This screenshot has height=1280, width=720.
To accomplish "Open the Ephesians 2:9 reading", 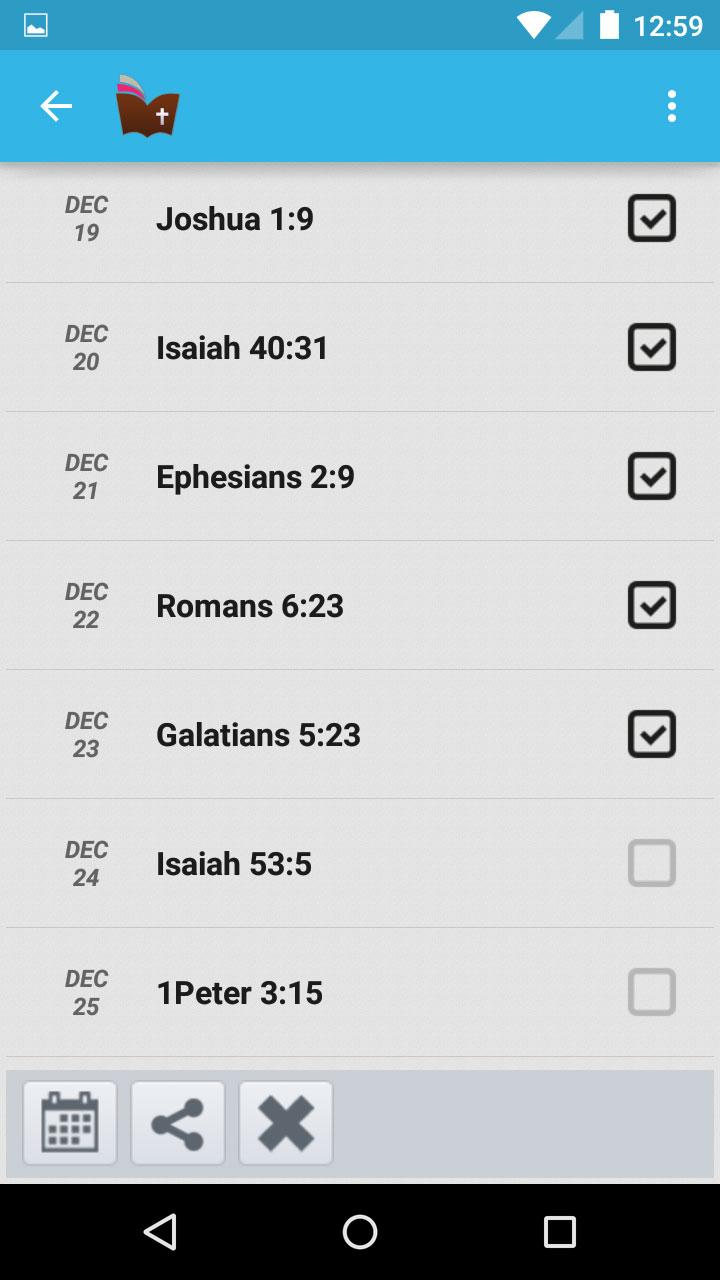I will coord(255,476).
